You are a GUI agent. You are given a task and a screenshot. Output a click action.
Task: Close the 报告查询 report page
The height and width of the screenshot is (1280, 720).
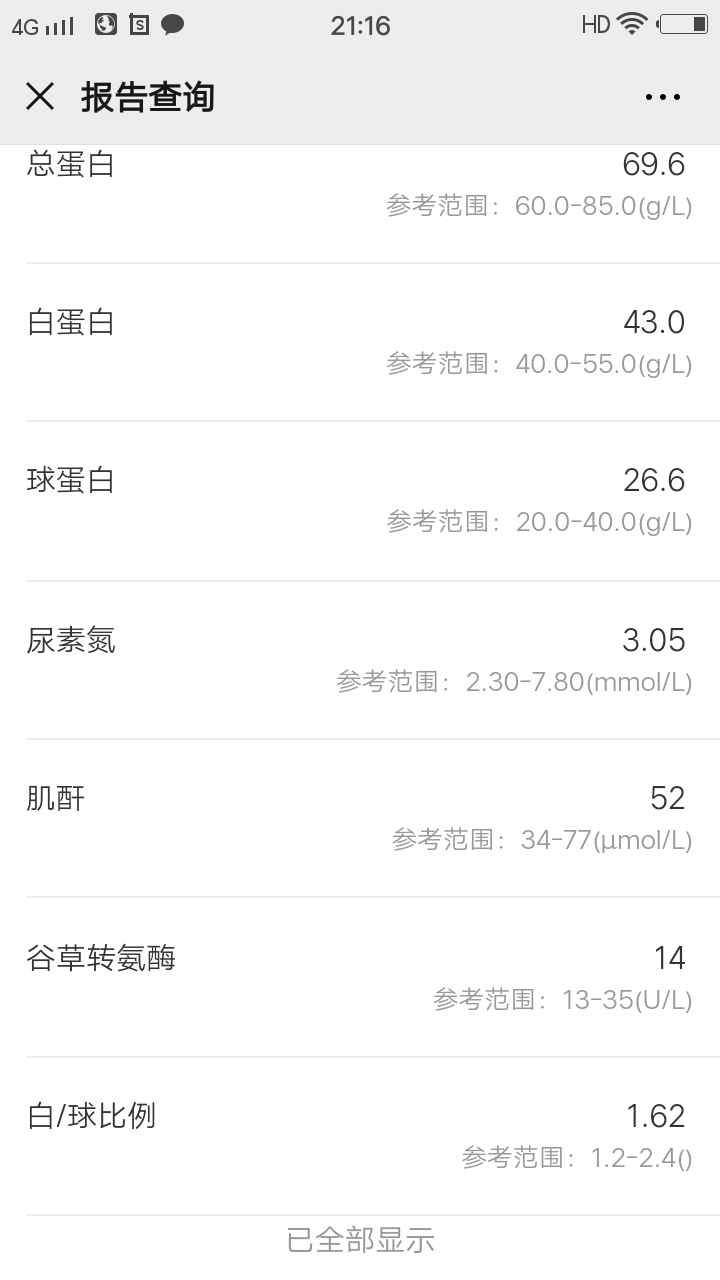[39, 96]
